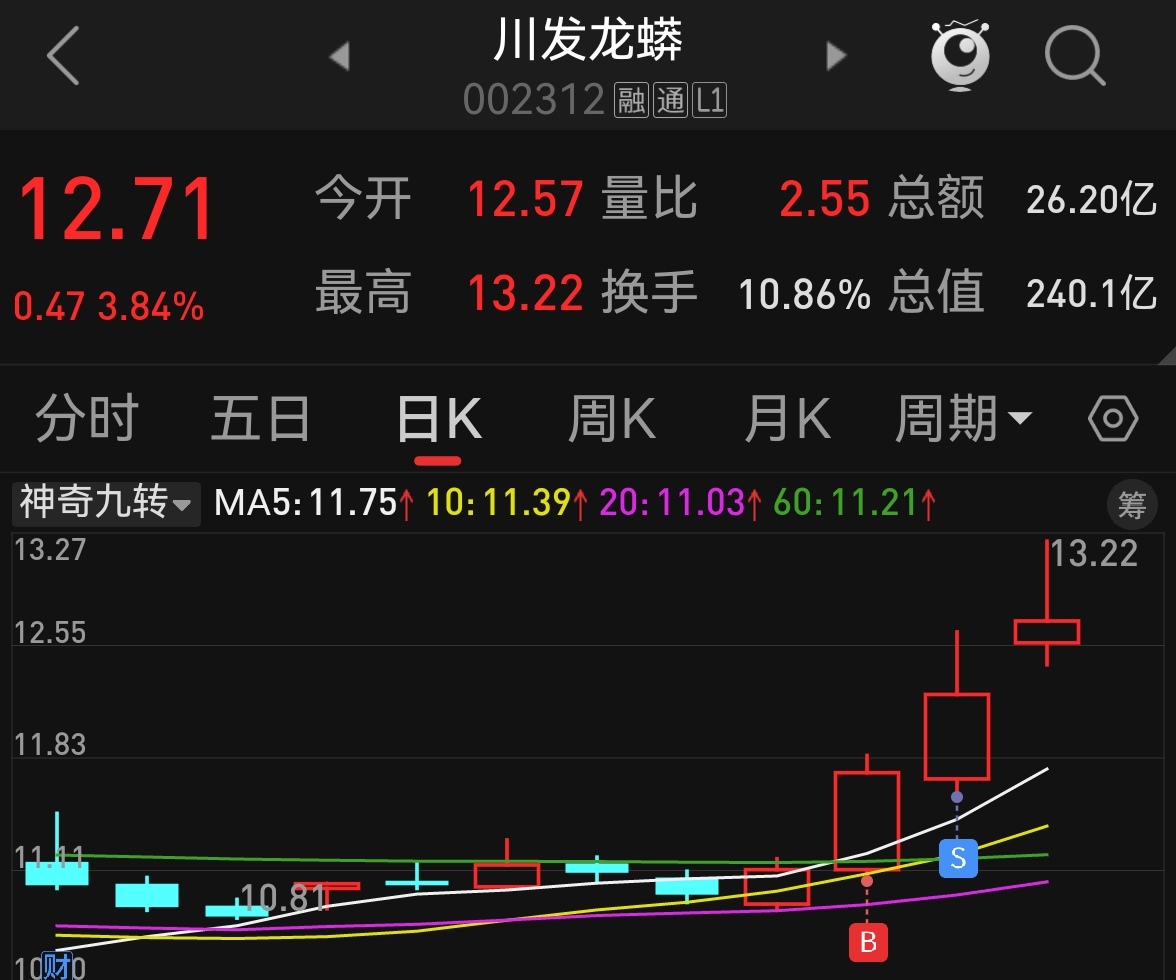Screen dimensions: 1176x980
Task: Switch to the next stock arrow
Action: click(836, 56)
